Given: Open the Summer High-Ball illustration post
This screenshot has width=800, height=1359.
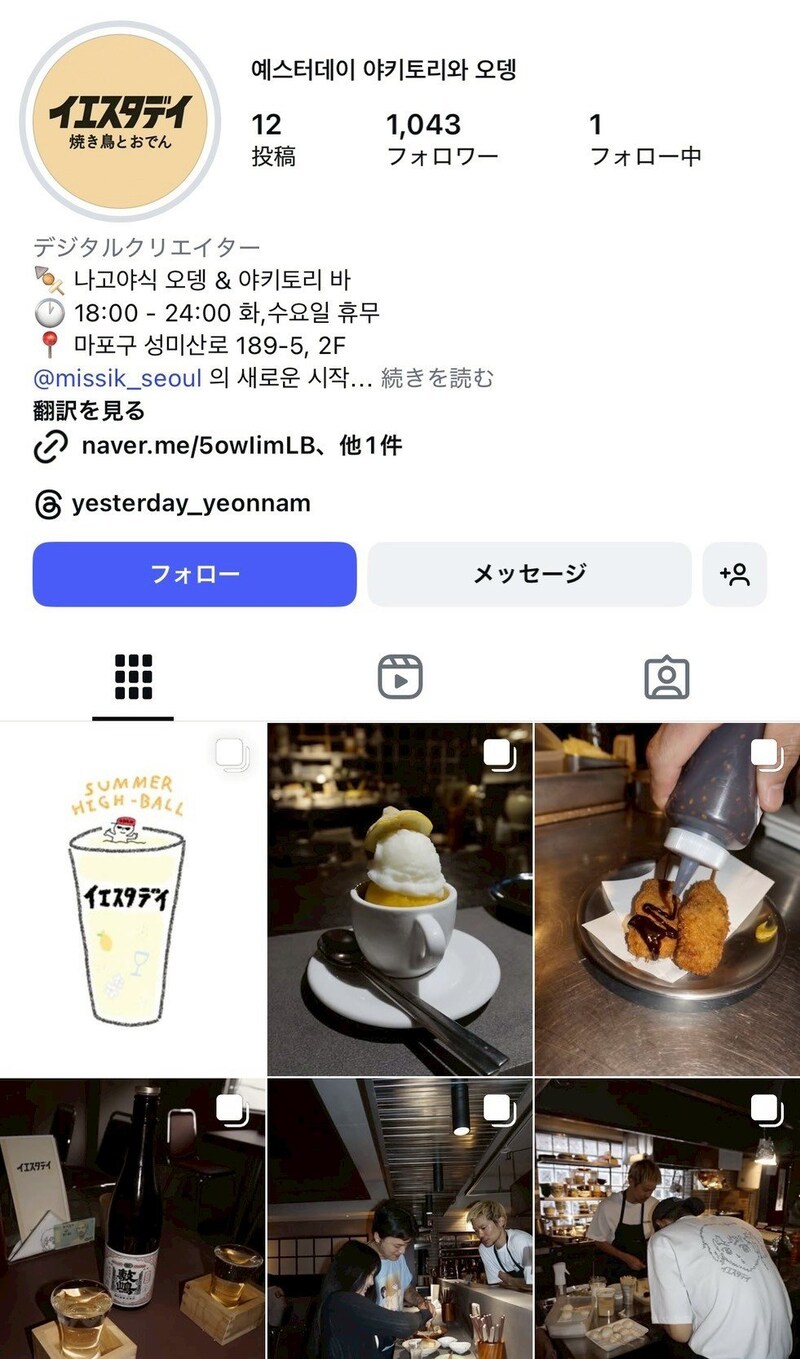Looking at the screenshot, I should tap(132, 898).
